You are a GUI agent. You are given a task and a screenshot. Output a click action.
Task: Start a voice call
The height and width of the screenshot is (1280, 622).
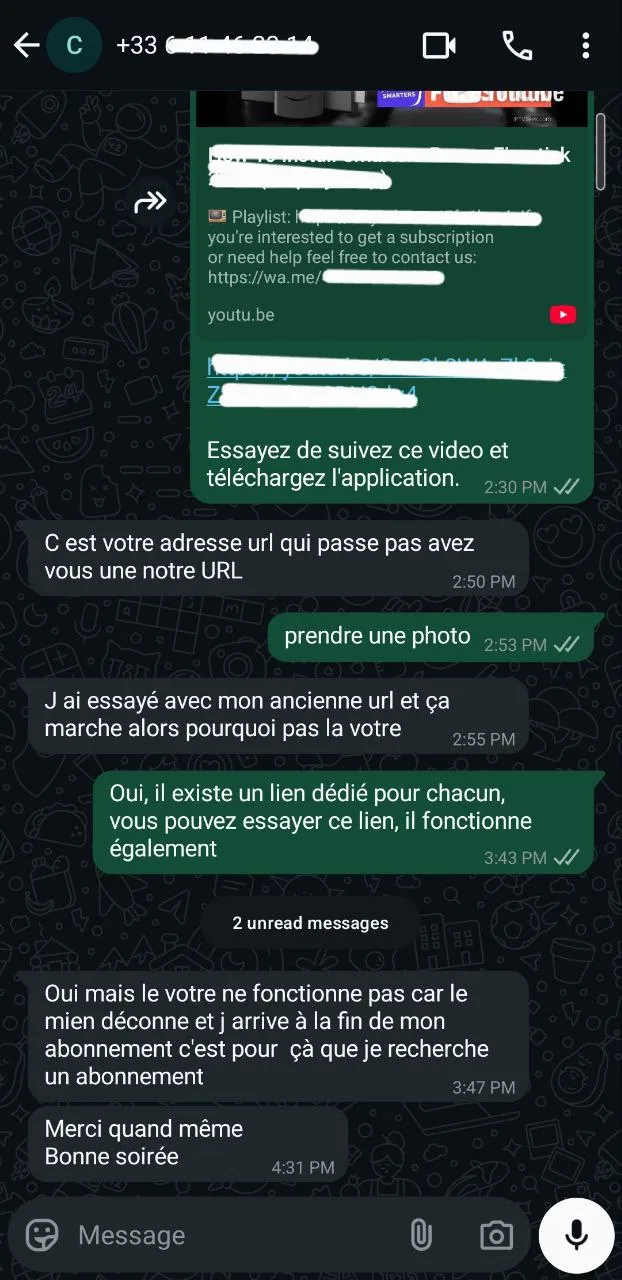coord(517,45)
